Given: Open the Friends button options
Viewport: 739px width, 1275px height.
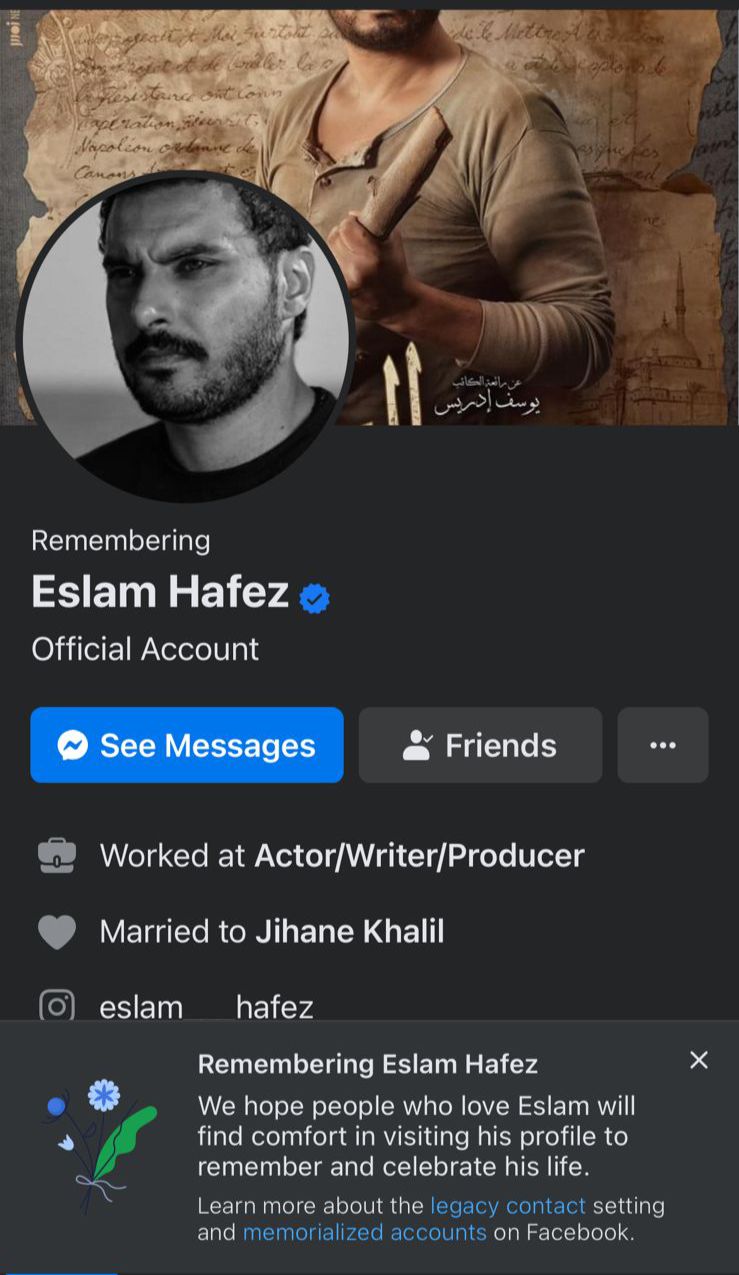Looking at the screenshot, I should 480,745.
